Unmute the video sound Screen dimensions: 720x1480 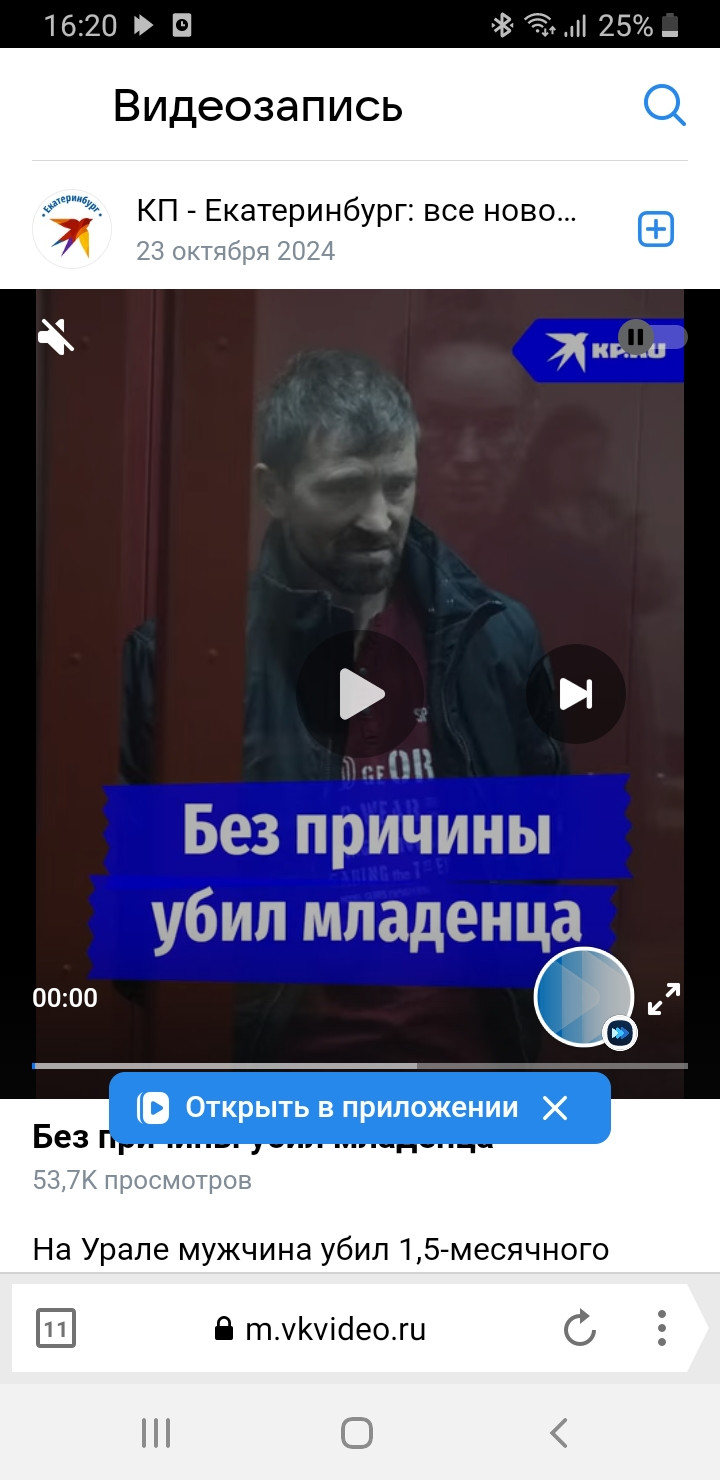pyautogui.click(x=57, y=337)
